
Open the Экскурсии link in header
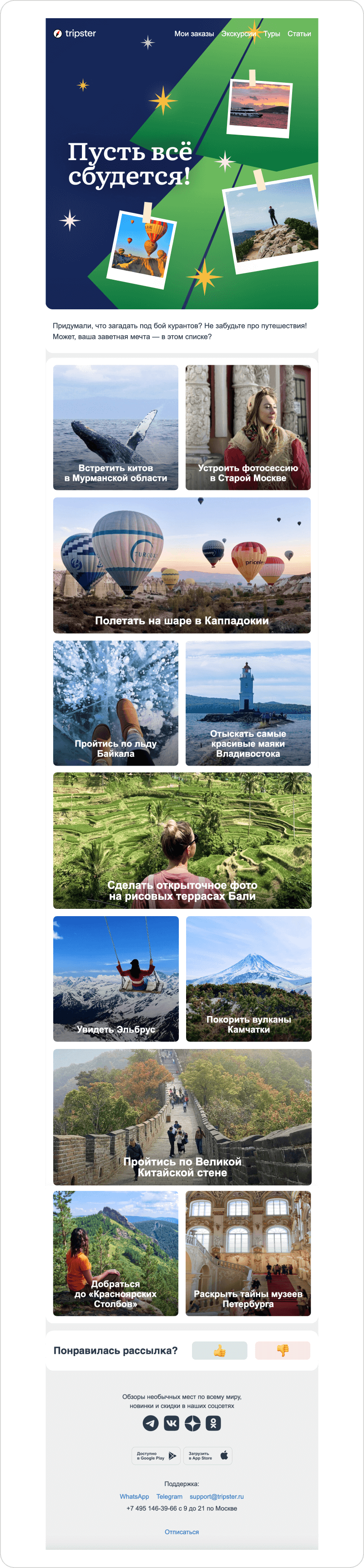[x=238, y=34]
